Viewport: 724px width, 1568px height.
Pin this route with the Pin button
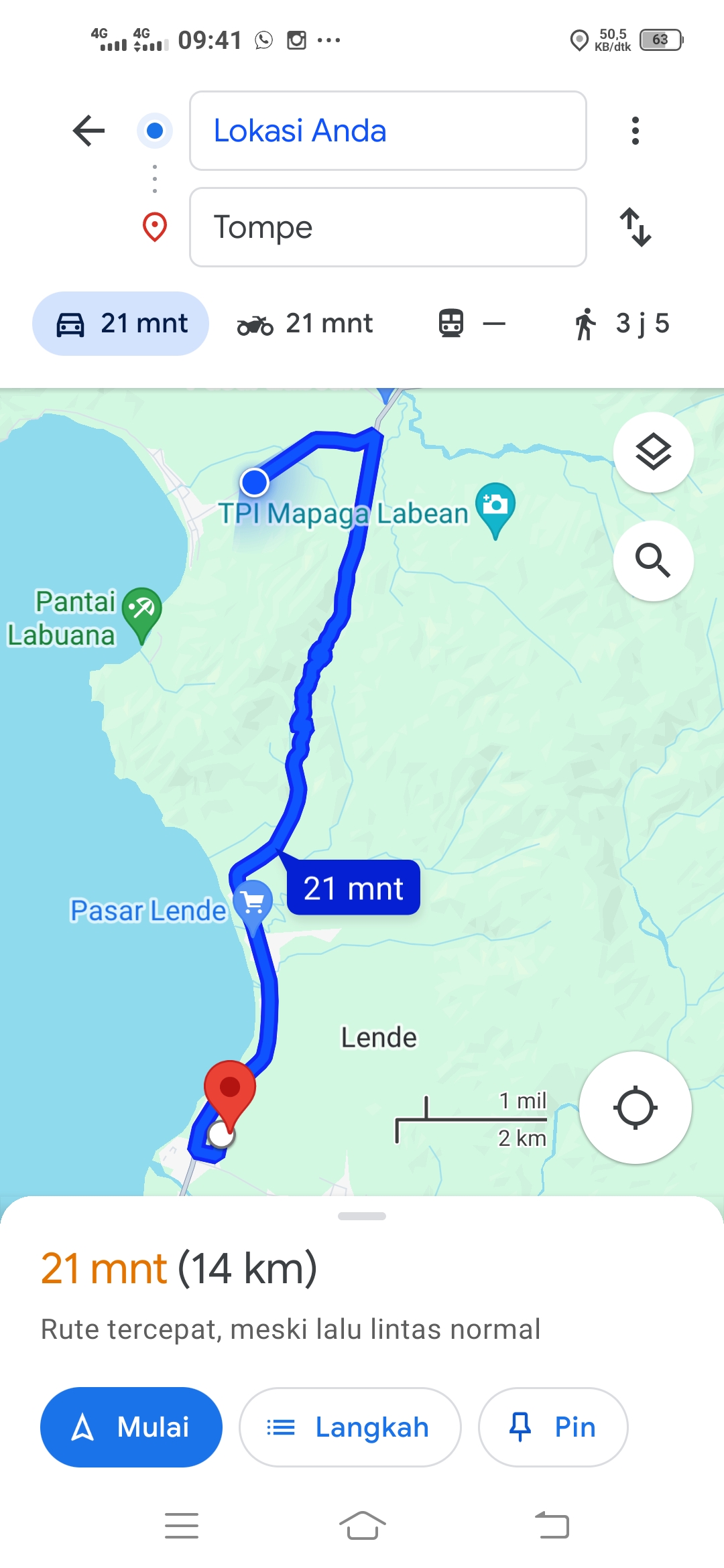click(x=553, y=1427)
